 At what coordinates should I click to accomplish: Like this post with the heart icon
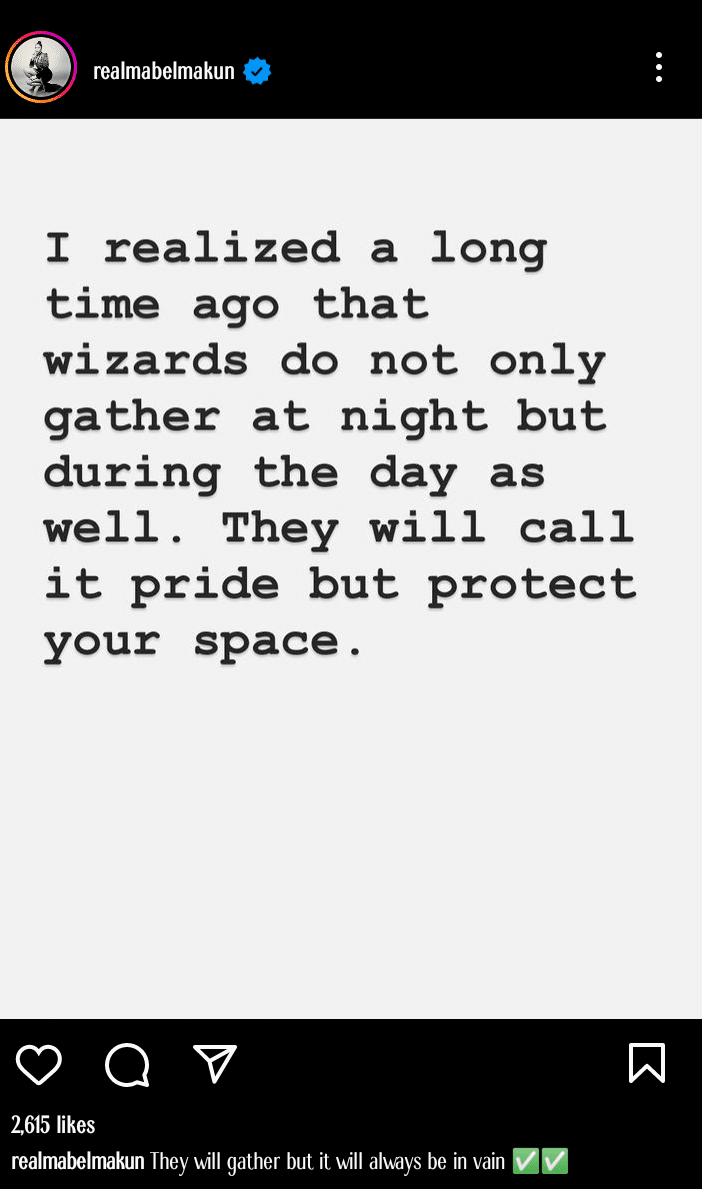tap(39, 1064)
